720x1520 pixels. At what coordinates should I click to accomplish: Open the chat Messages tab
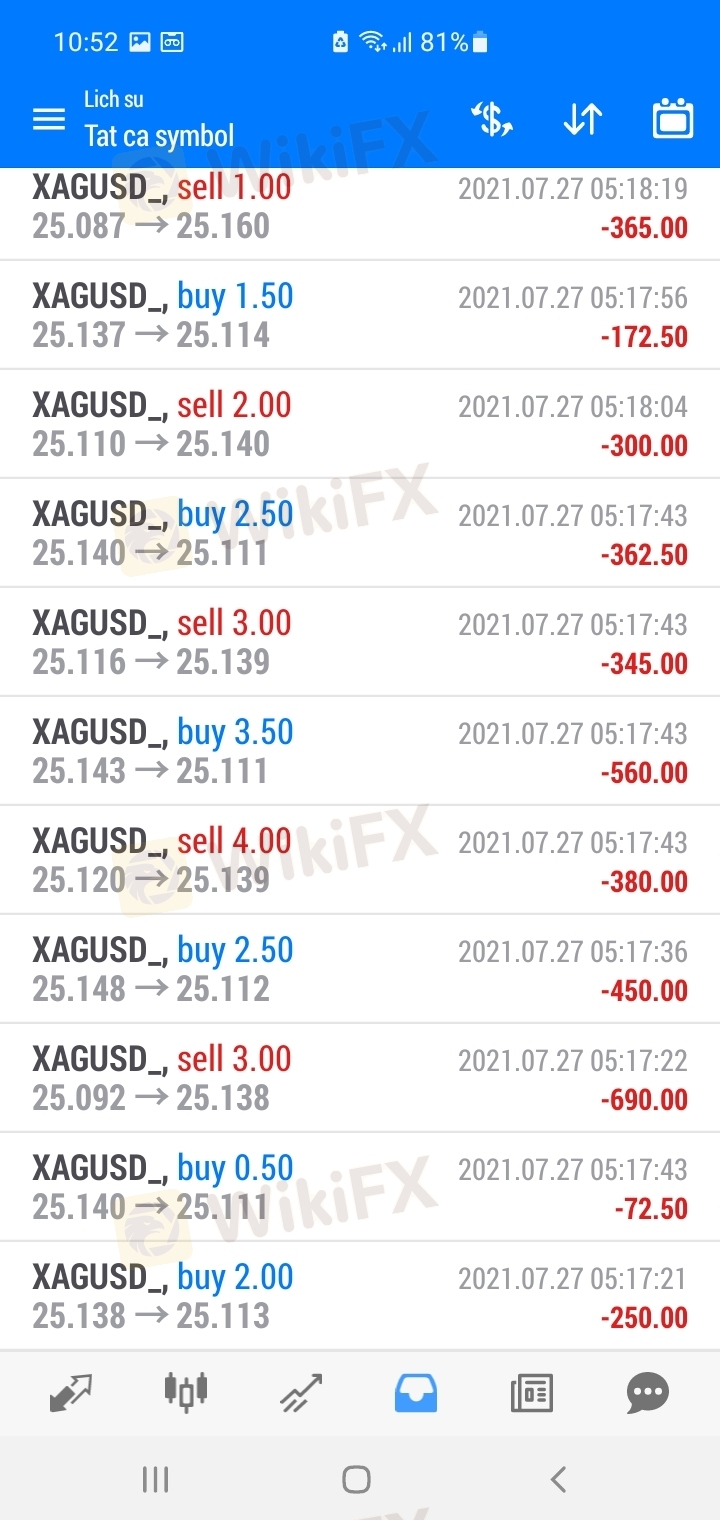(647, 1393)
